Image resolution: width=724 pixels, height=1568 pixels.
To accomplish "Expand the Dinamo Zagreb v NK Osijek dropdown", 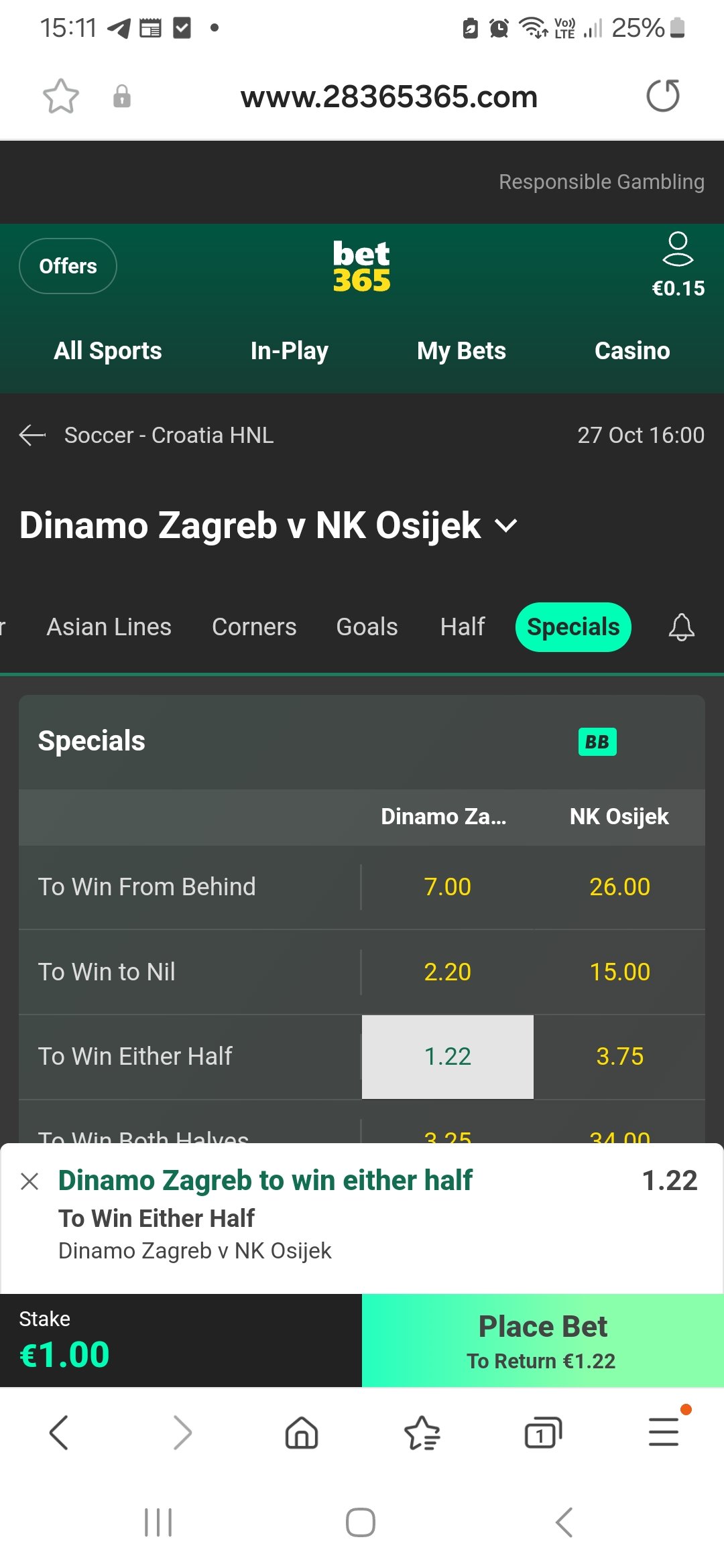I will click(506, 525).
